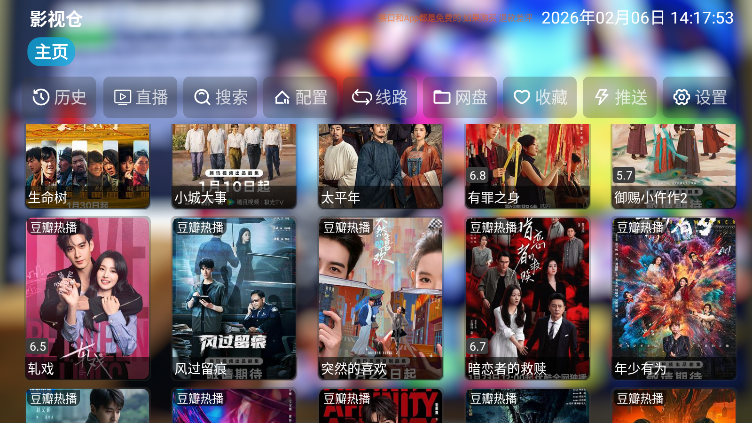The image size is (752, 423).
Task: Go to 直播 live channels
Action: pyautogui.click(x=140, y=98)
